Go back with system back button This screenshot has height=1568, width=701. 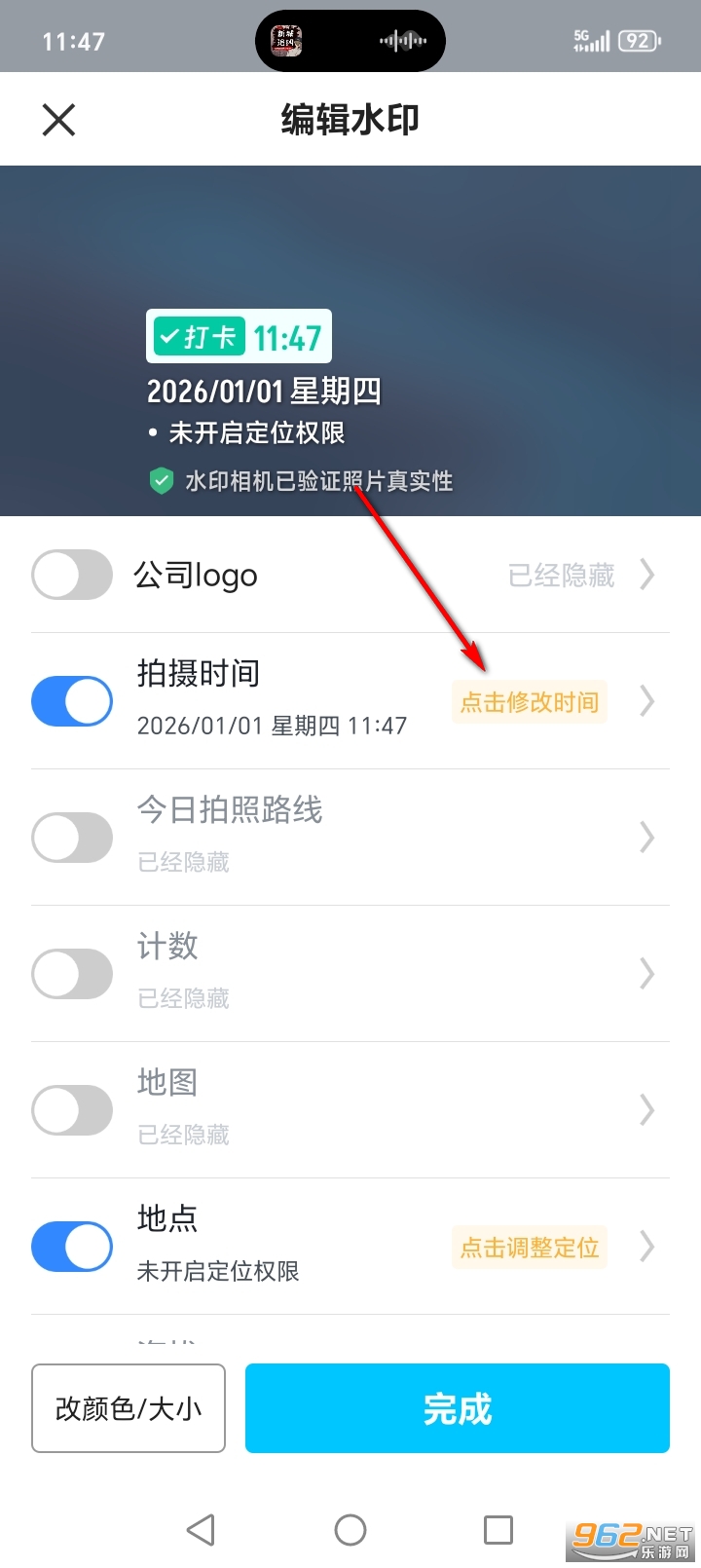[x=201, y=1529]
